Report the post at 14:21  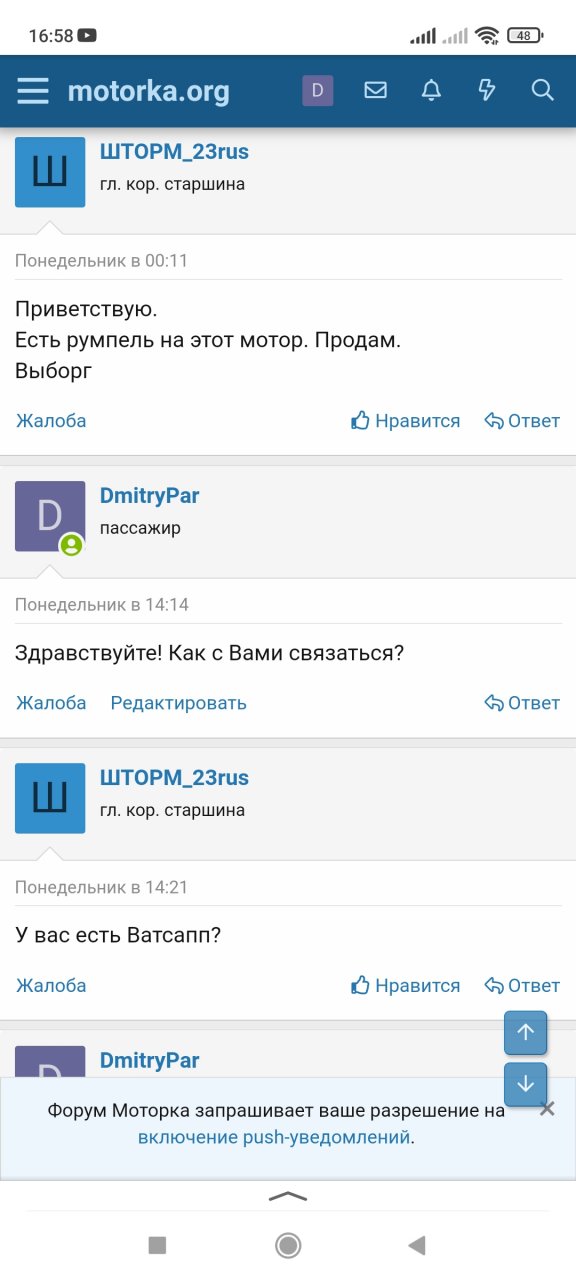(51, 985)
